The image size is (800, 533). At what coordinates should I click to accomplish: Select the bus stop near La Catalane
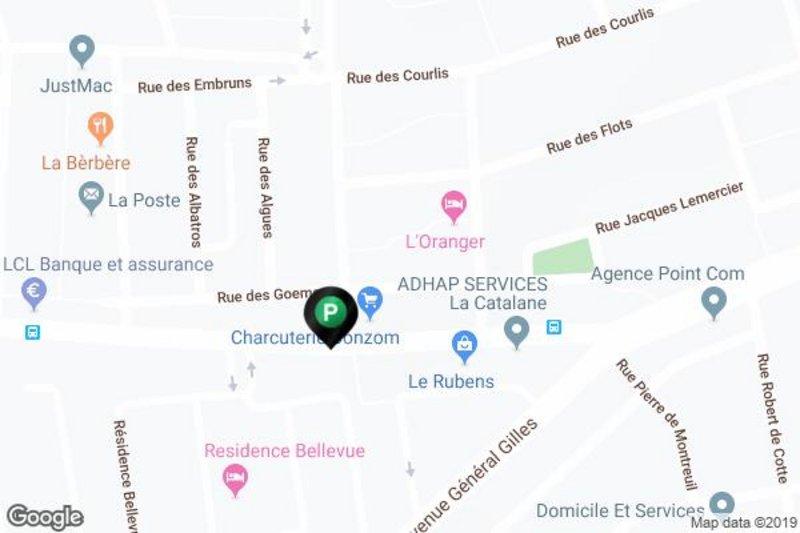tap(553, 327)
